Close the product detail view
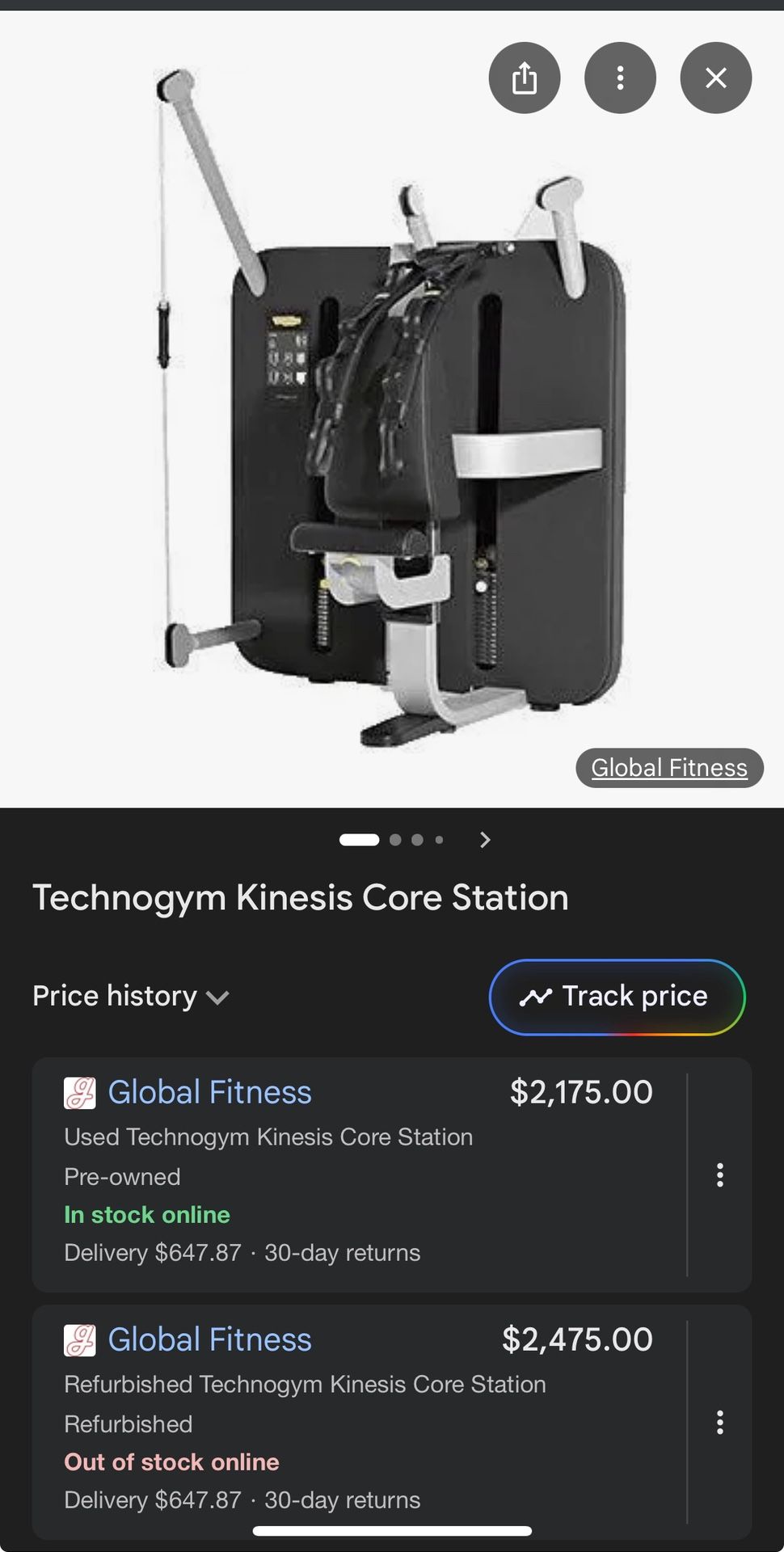 point(715,78)
